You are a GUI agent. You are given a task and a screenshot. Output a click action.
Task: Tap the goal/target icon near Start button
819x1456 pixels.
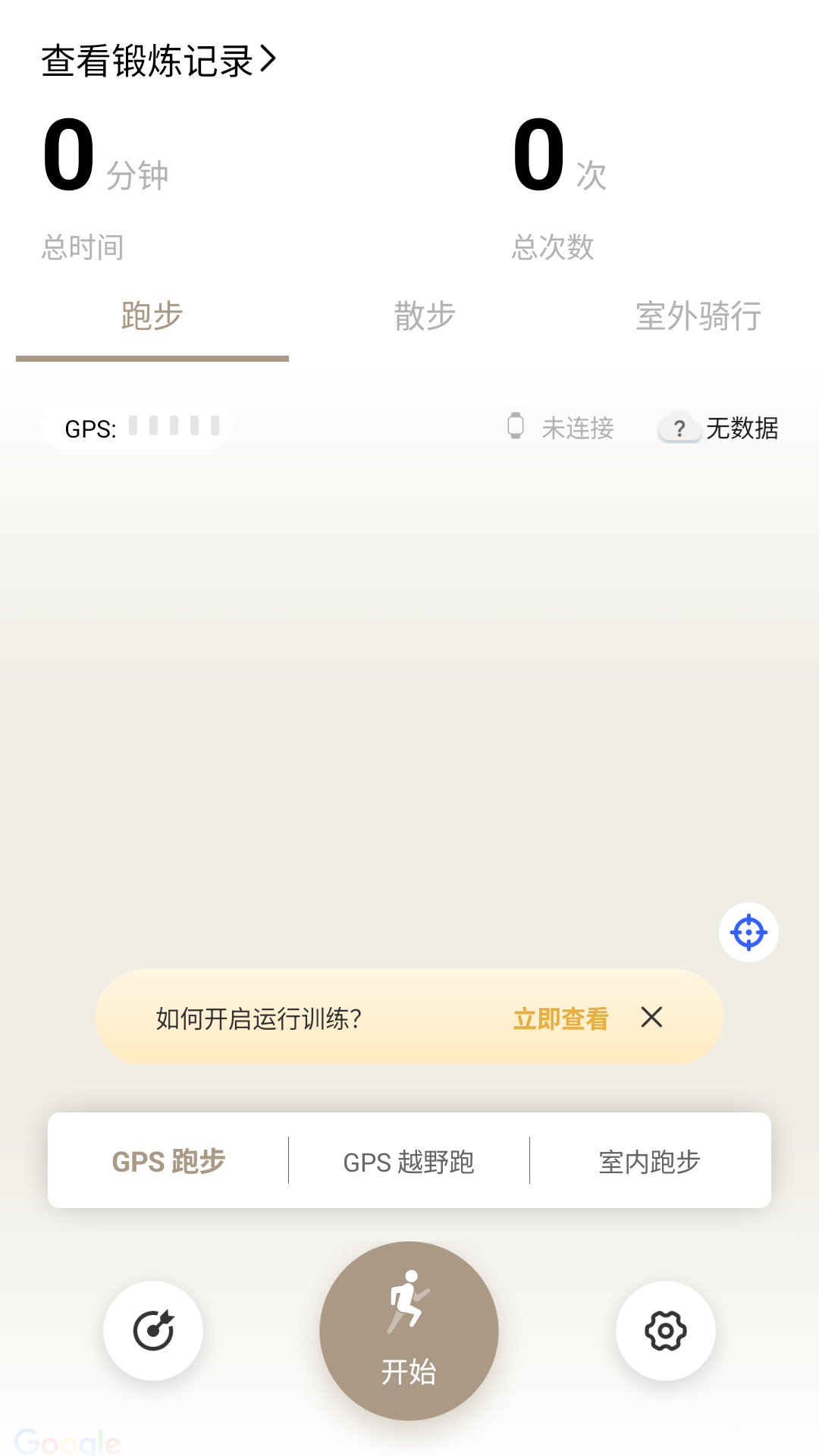click(153, 1332)
